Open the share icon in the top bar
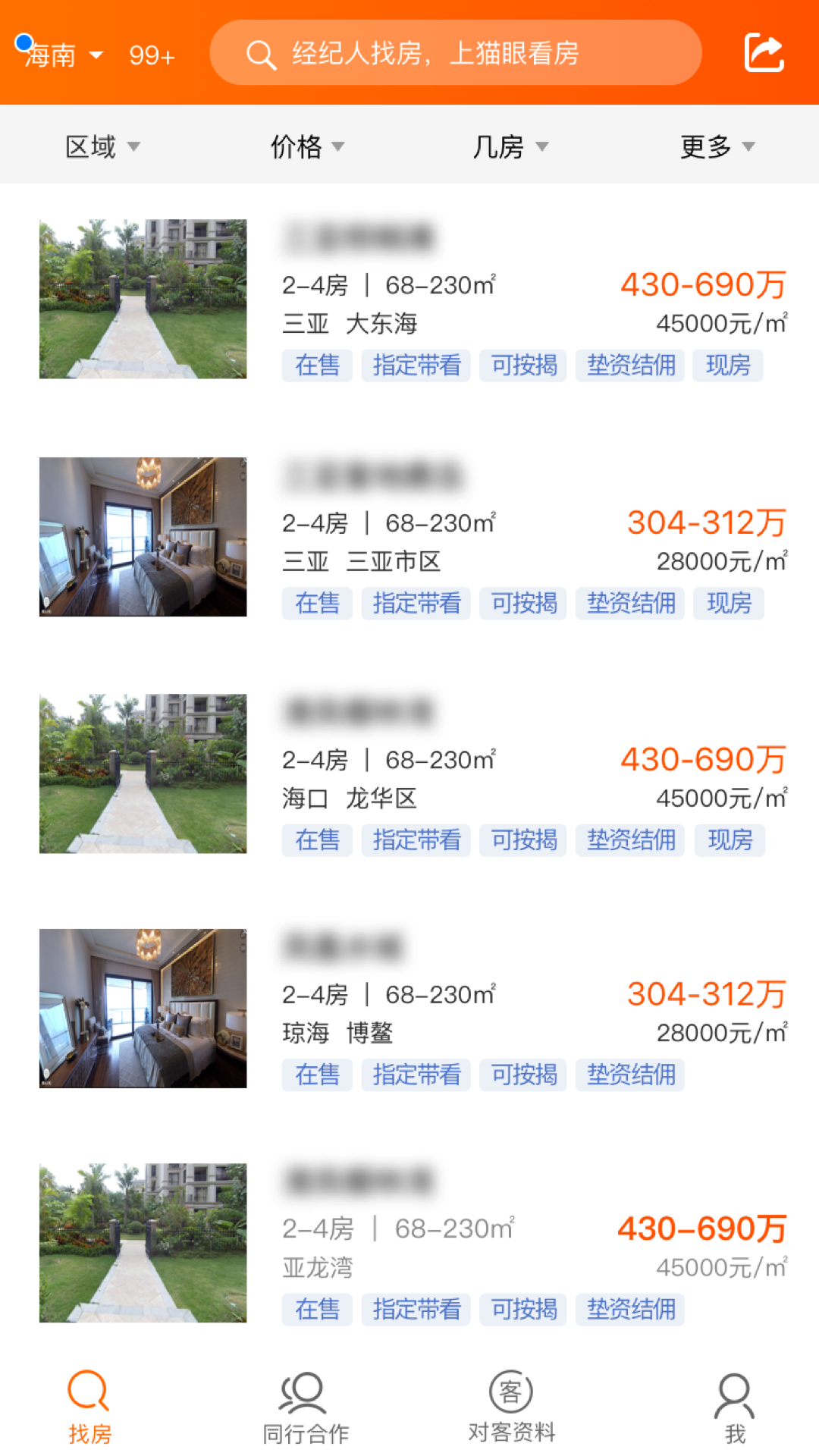This screenshot has height=1456, width=819. coord(764,52)
